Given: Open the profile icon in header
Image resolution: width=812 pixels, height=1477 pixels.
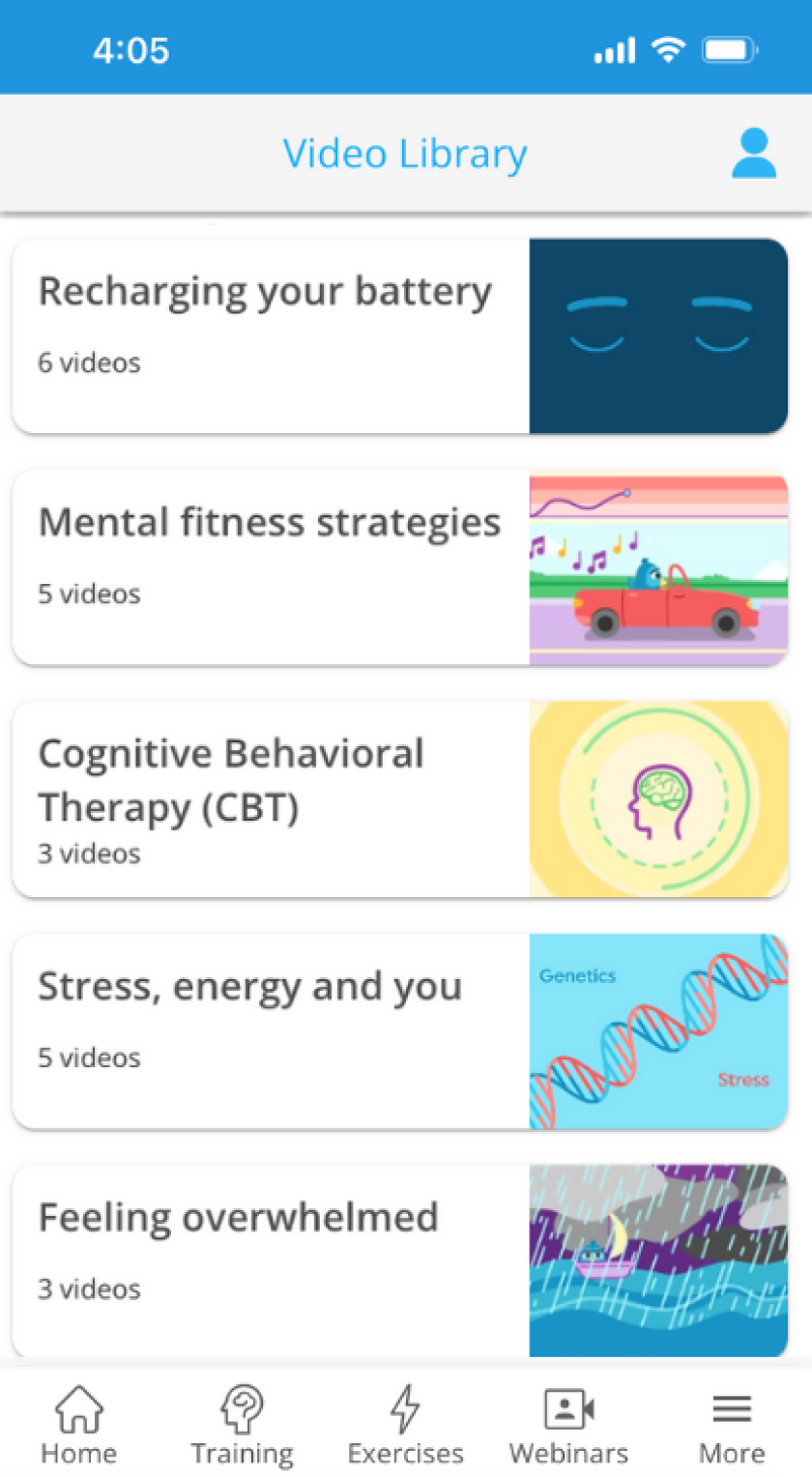Looking at the screenshot, I should click(x=753, y=154).
